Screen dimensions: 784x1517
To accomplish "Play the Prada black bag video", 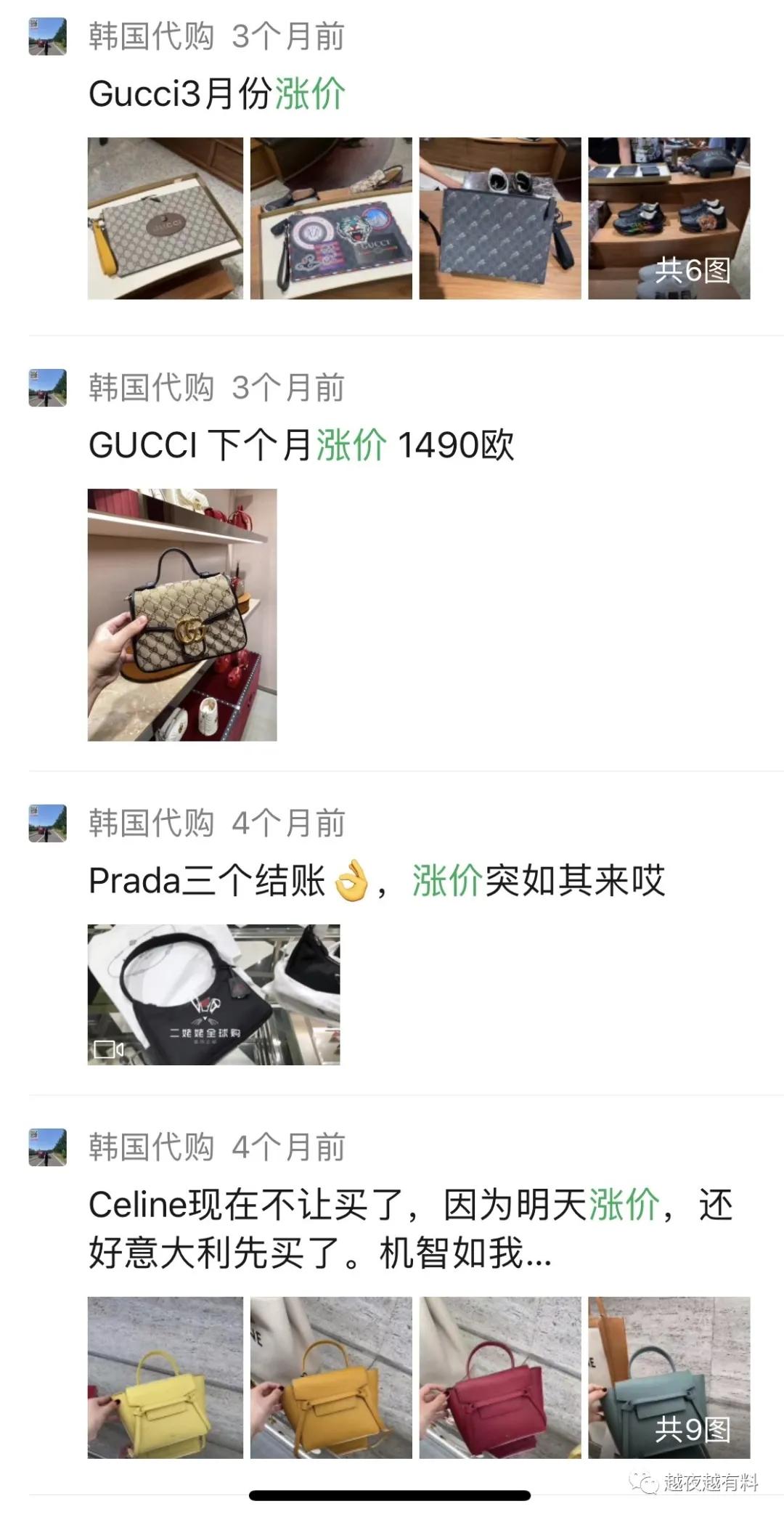I will 214,999.
